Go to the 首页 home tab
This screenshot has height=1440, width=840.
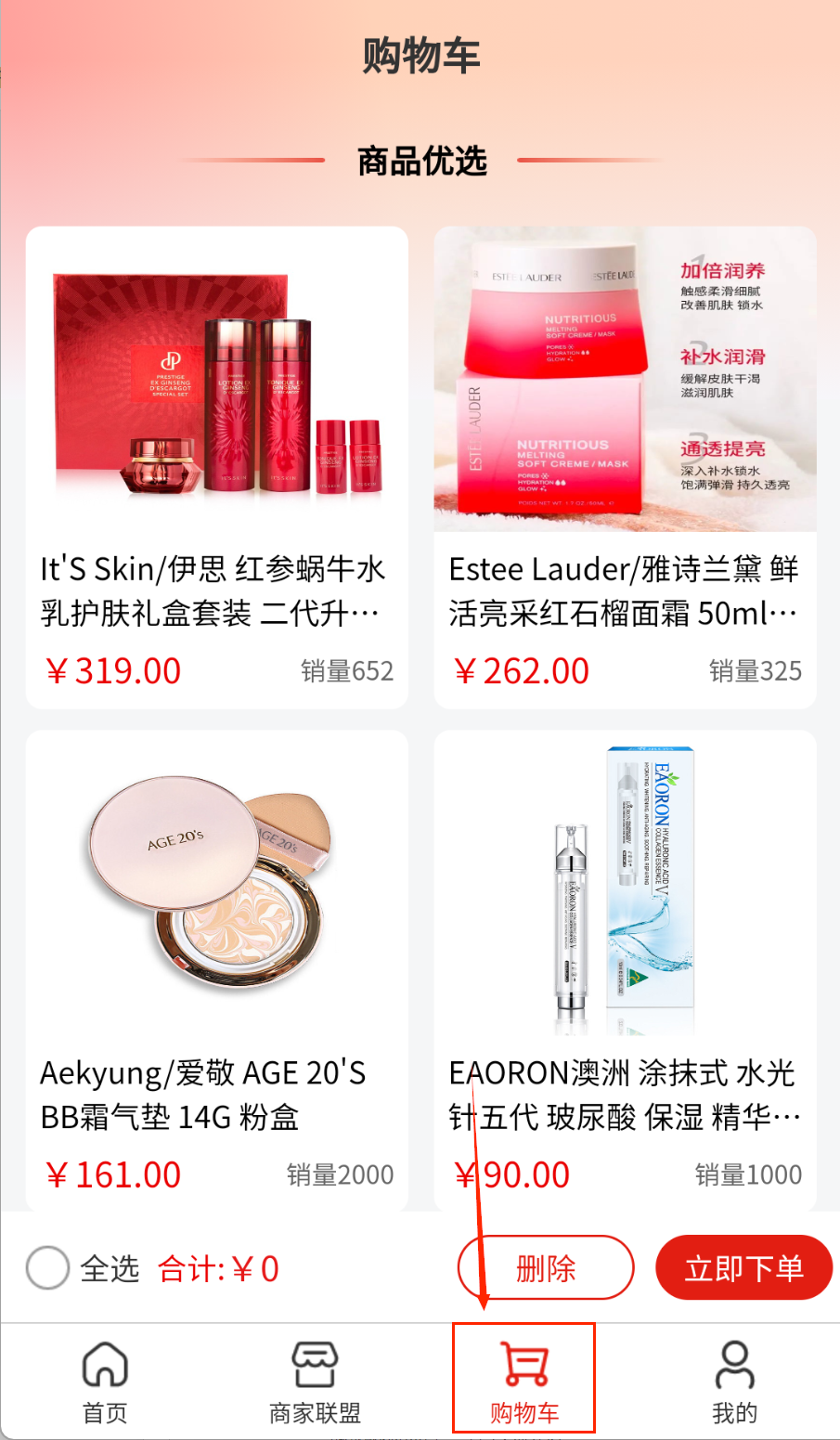[105, 1382]
